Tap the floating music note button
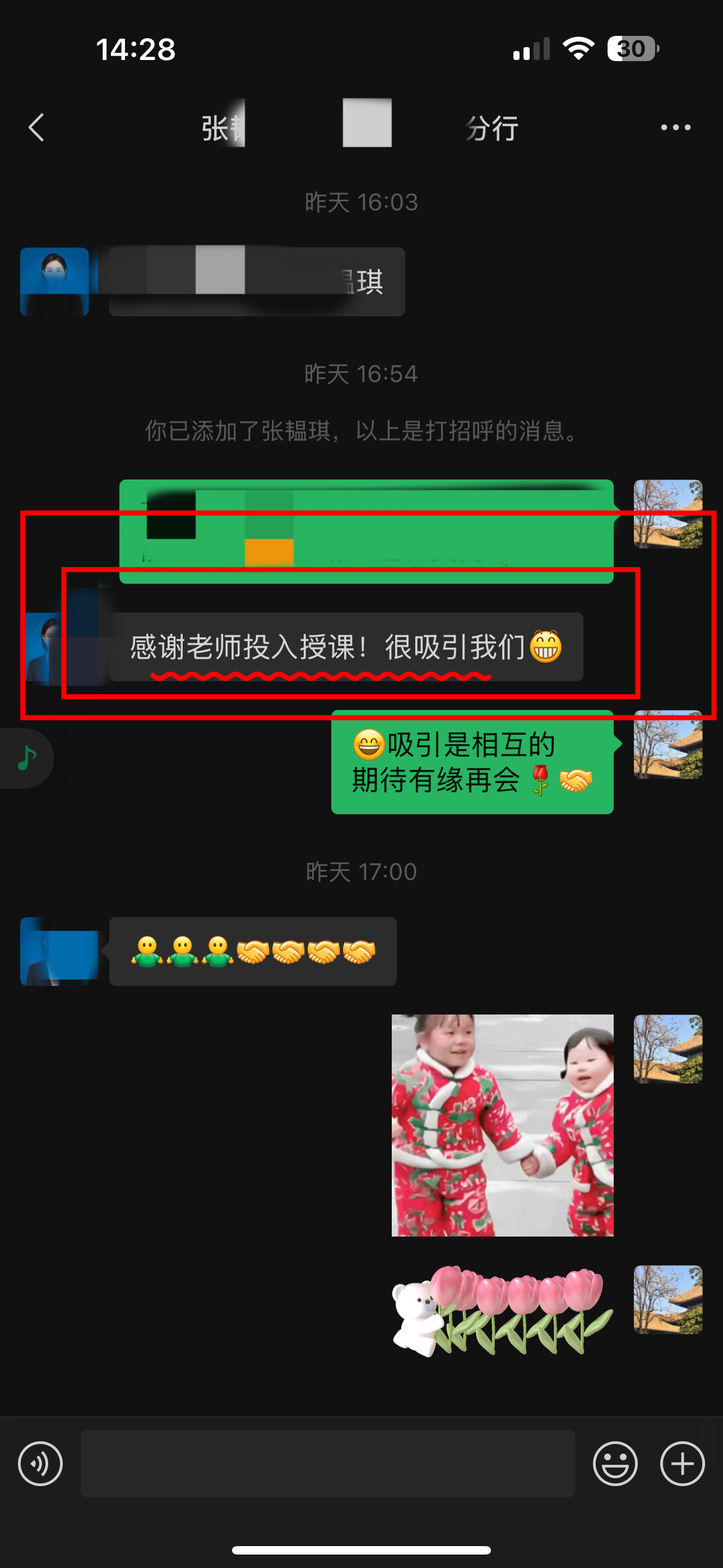Image resolution: width=723 pixels, height=1568 pixels. (x=27, y=758)
